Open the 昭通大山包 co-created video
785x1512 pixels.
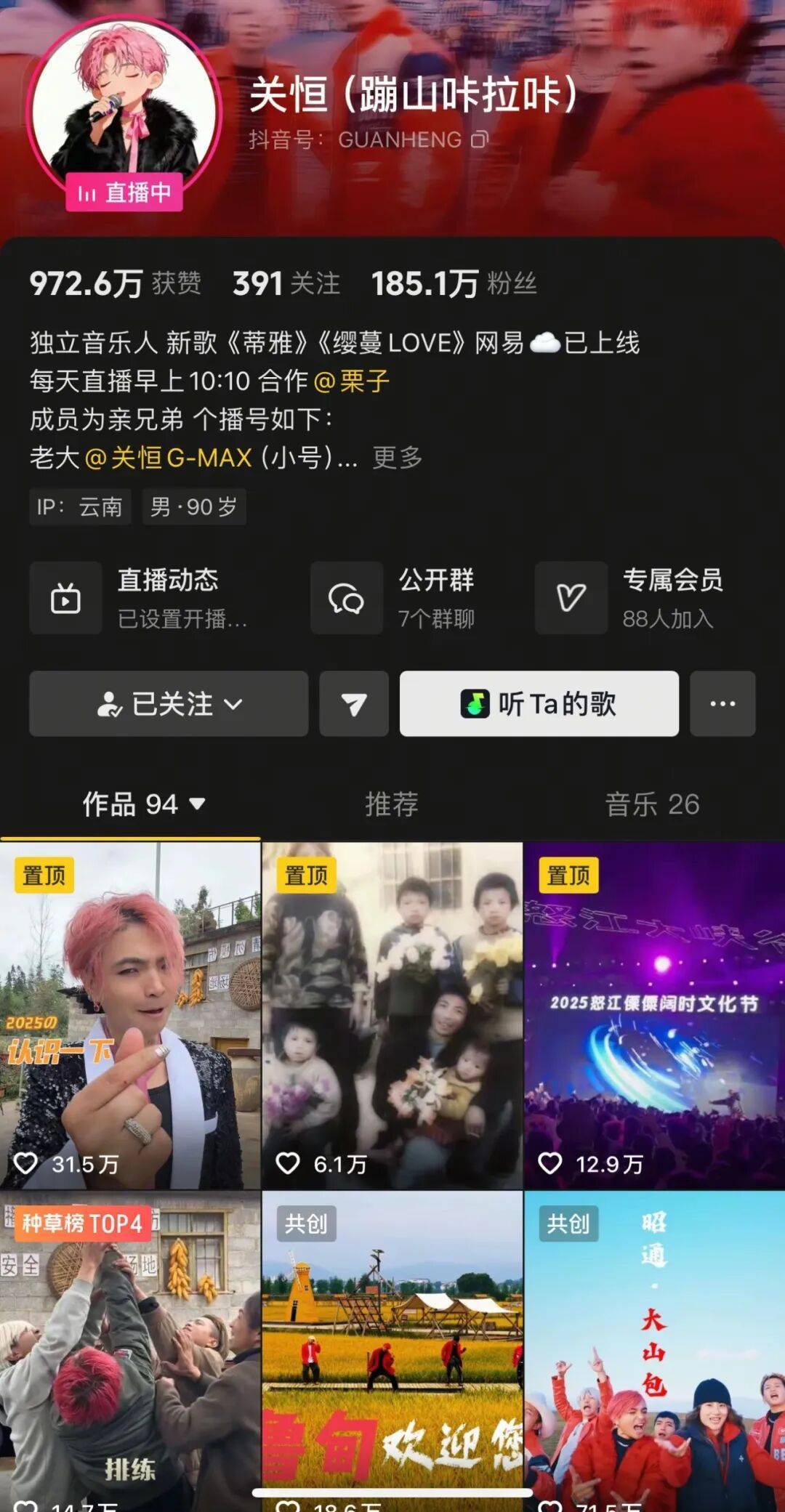coord(654,1351)
